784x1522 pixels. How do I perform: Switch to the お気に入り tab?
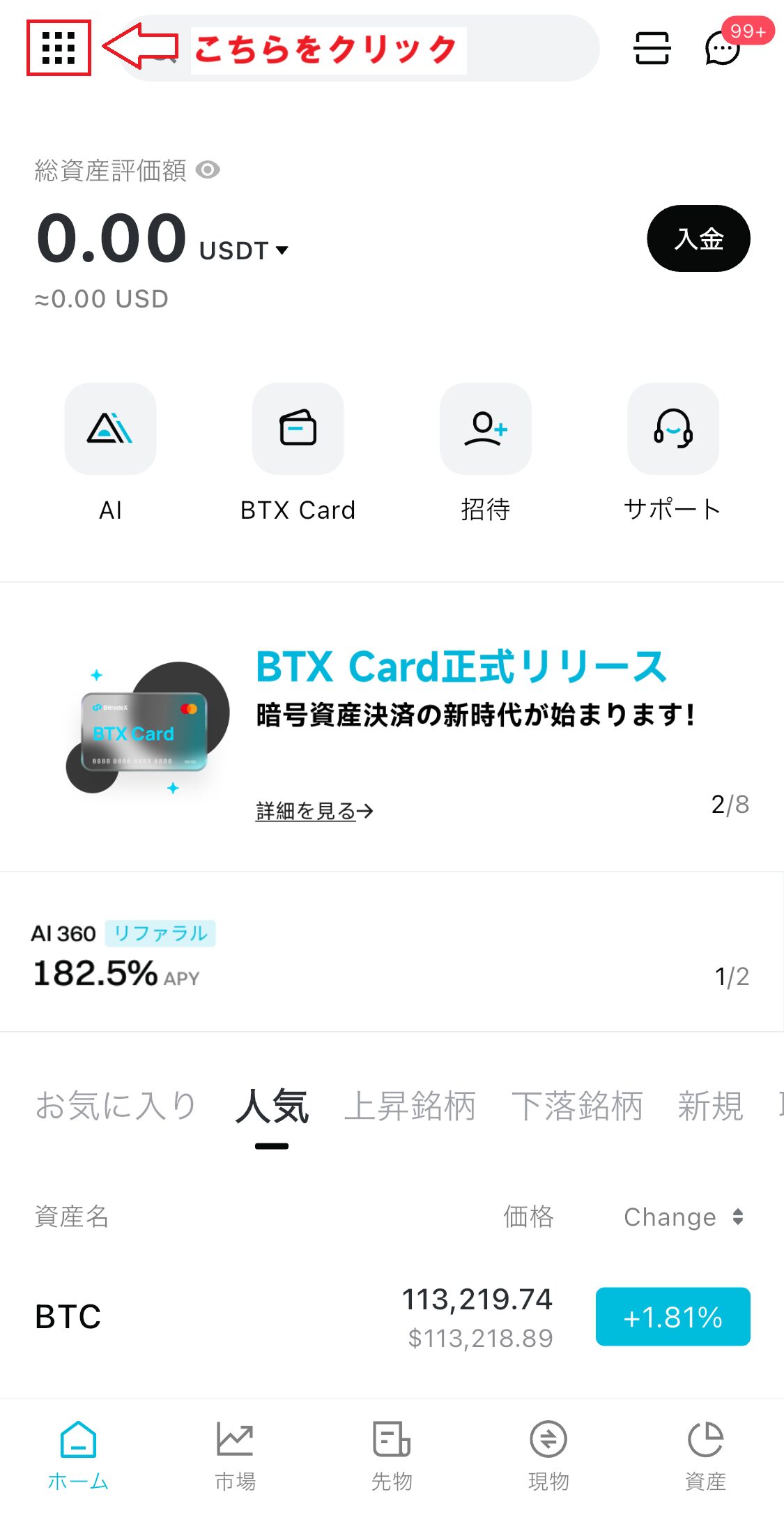click(x=116, y=1106)
